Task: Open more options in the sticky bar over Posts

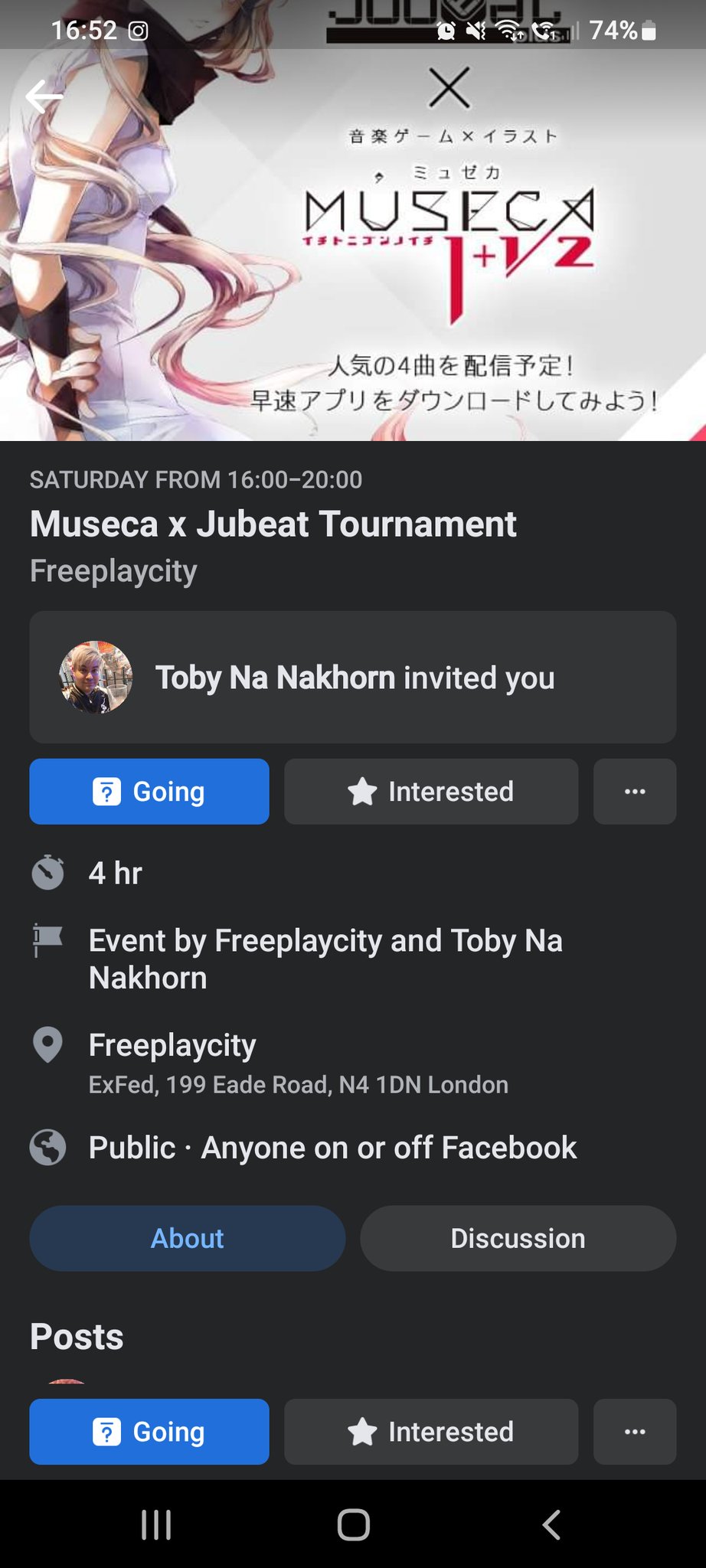Action: pyautogui.click(x=634, y=1432)
